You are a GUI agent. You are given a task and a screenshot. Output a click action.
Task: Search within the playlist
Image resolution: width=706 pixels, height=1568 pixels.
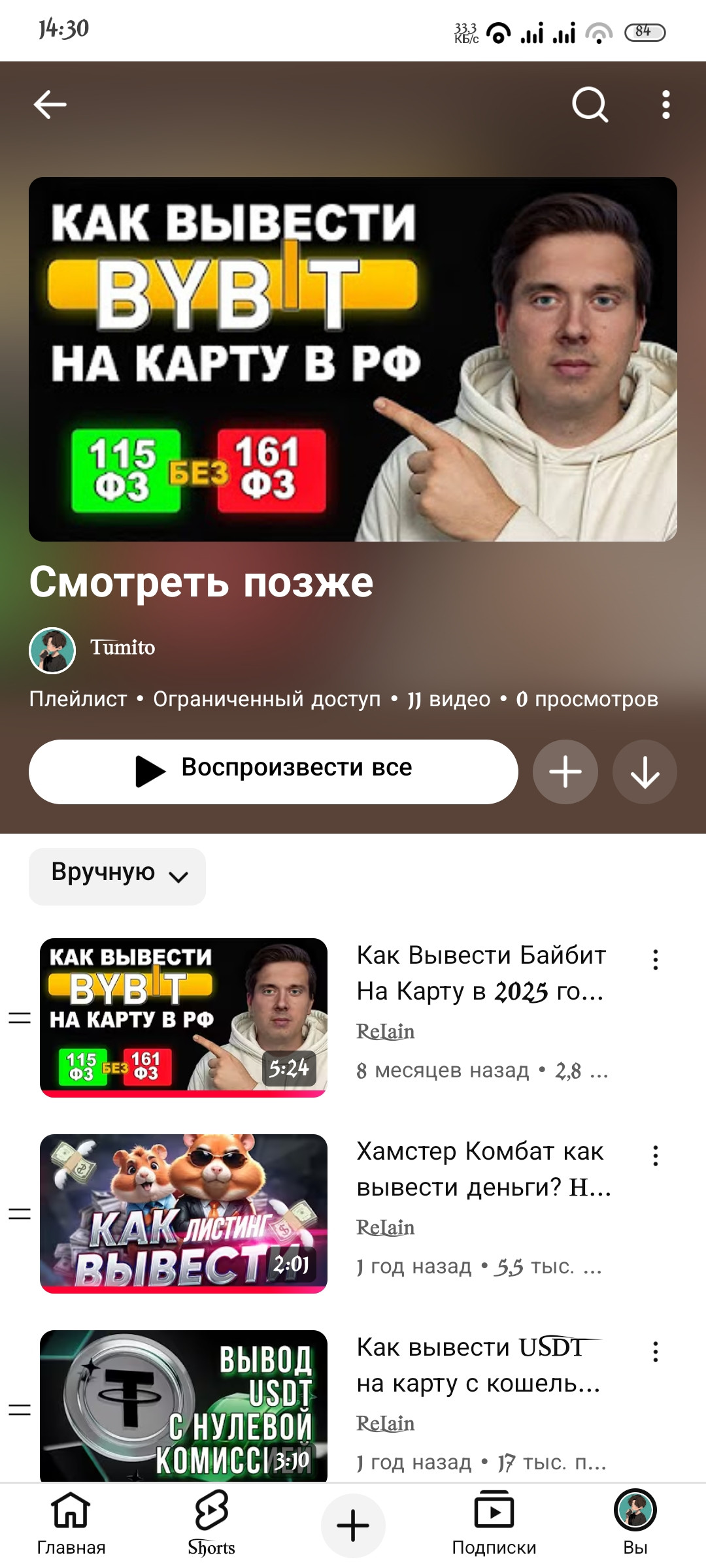click(x=590, y=105)
